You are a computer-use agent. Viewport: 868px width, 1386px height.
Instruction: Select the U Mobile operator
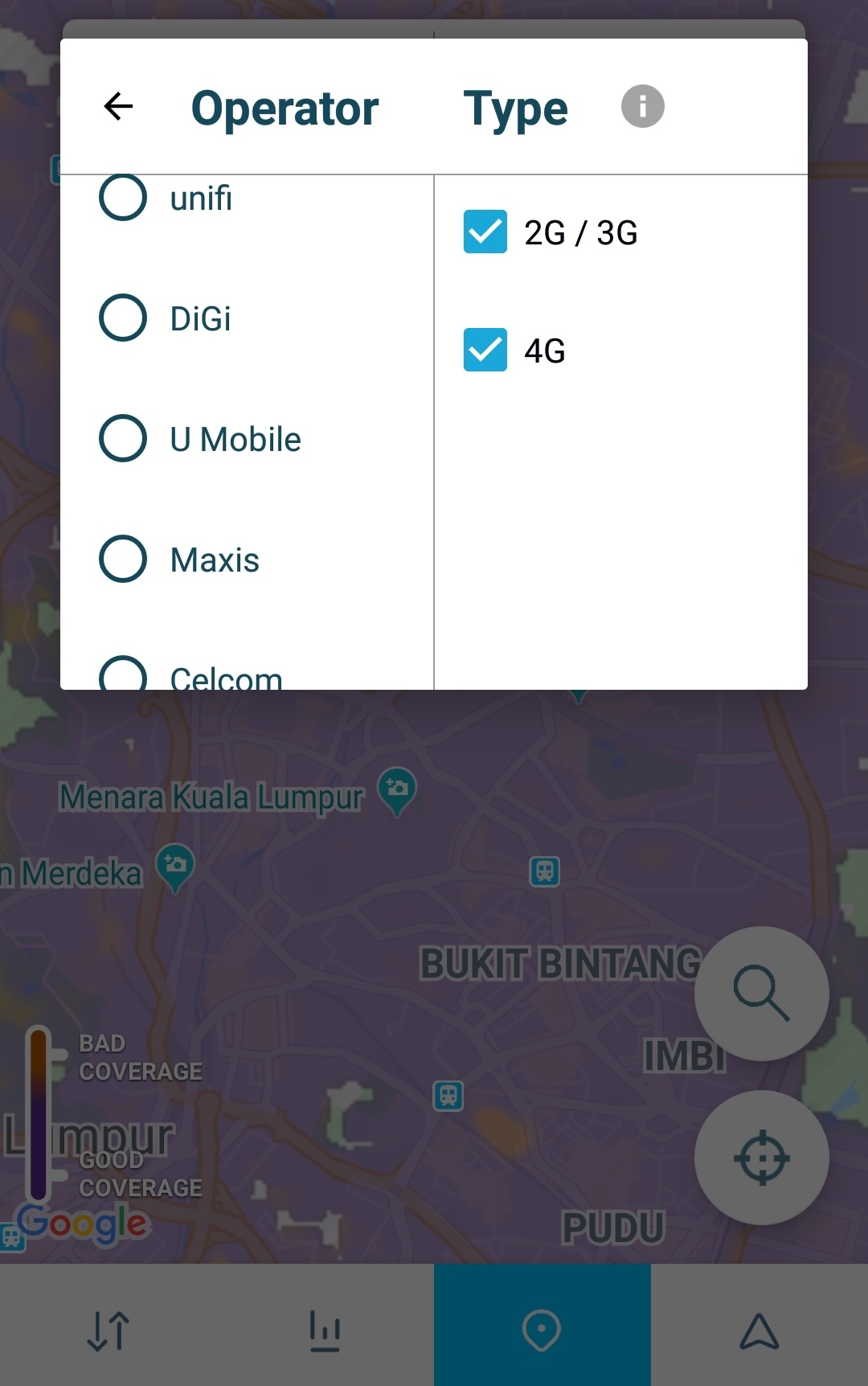click(x=123, y=438)
